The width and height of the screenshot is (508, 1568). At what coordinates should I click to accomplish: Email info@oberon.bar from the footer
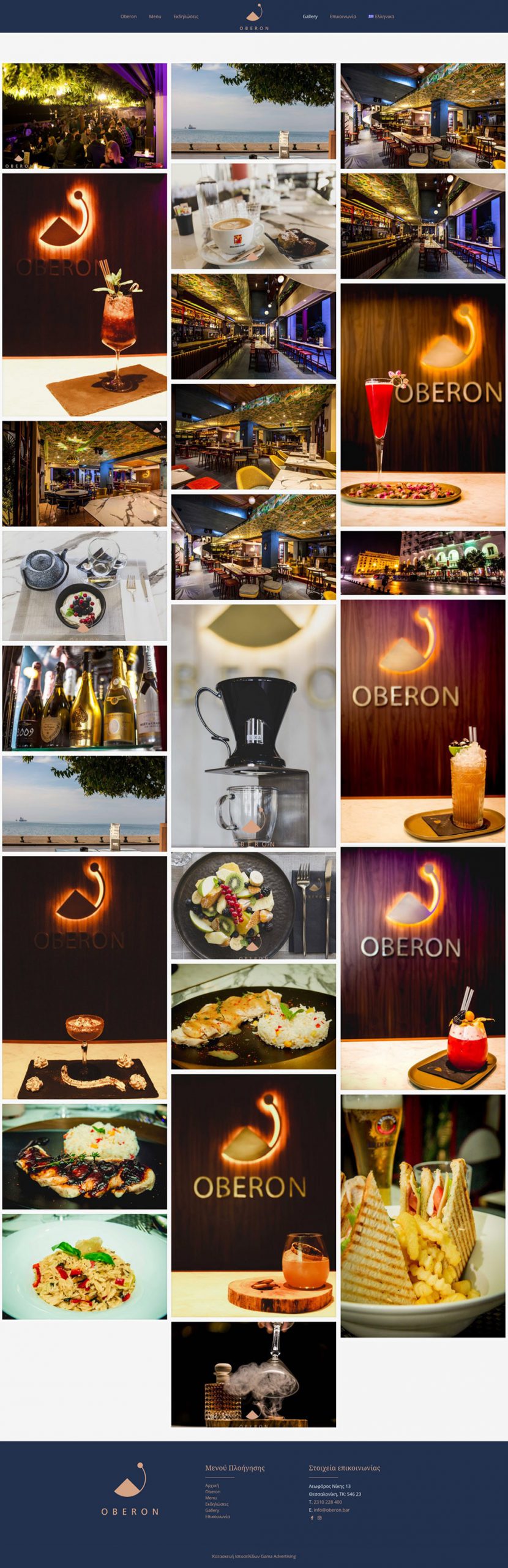click(332, 1510)
